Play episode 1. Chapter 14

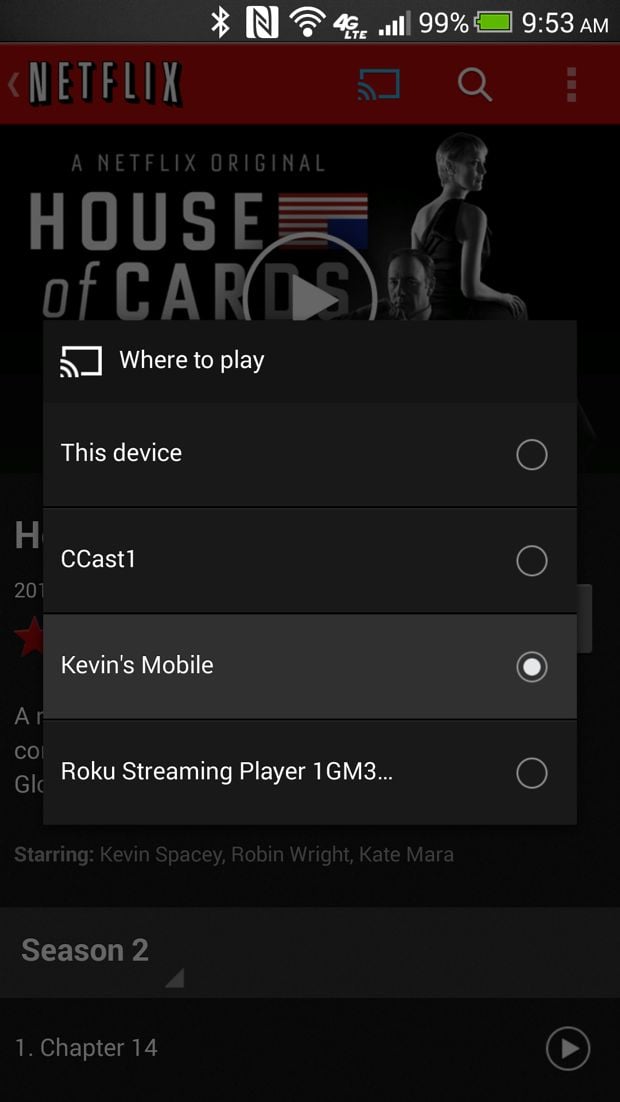point(567,1049)
